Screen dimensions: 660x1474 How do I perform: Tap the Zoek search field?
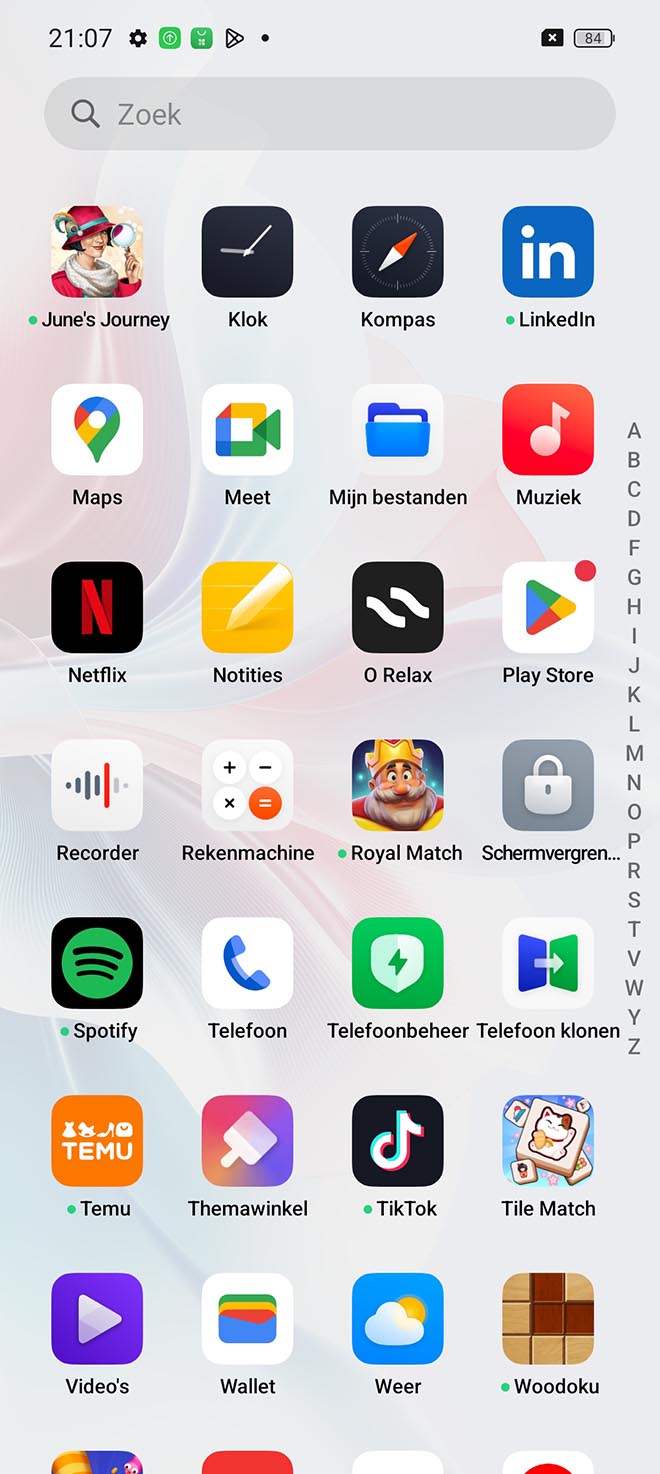coord(330,114)
